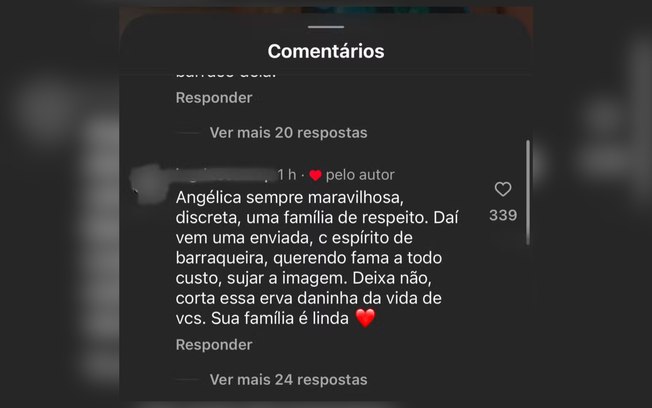Tap Responder on the top comment
Viewport: 652px width, 408px height.
pos(213,98)
